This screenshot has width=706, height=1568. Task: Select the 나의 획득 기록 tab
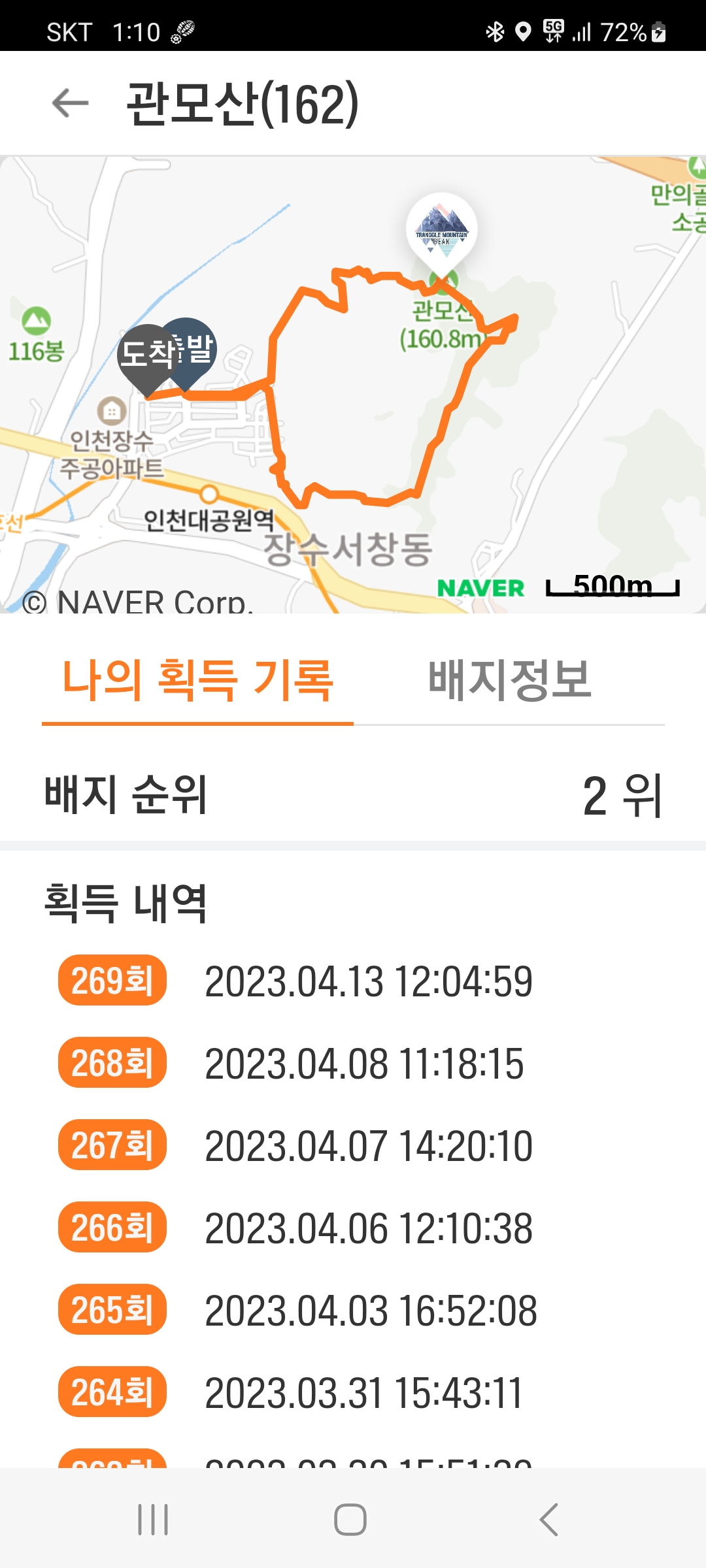click(x=197, y=681)
